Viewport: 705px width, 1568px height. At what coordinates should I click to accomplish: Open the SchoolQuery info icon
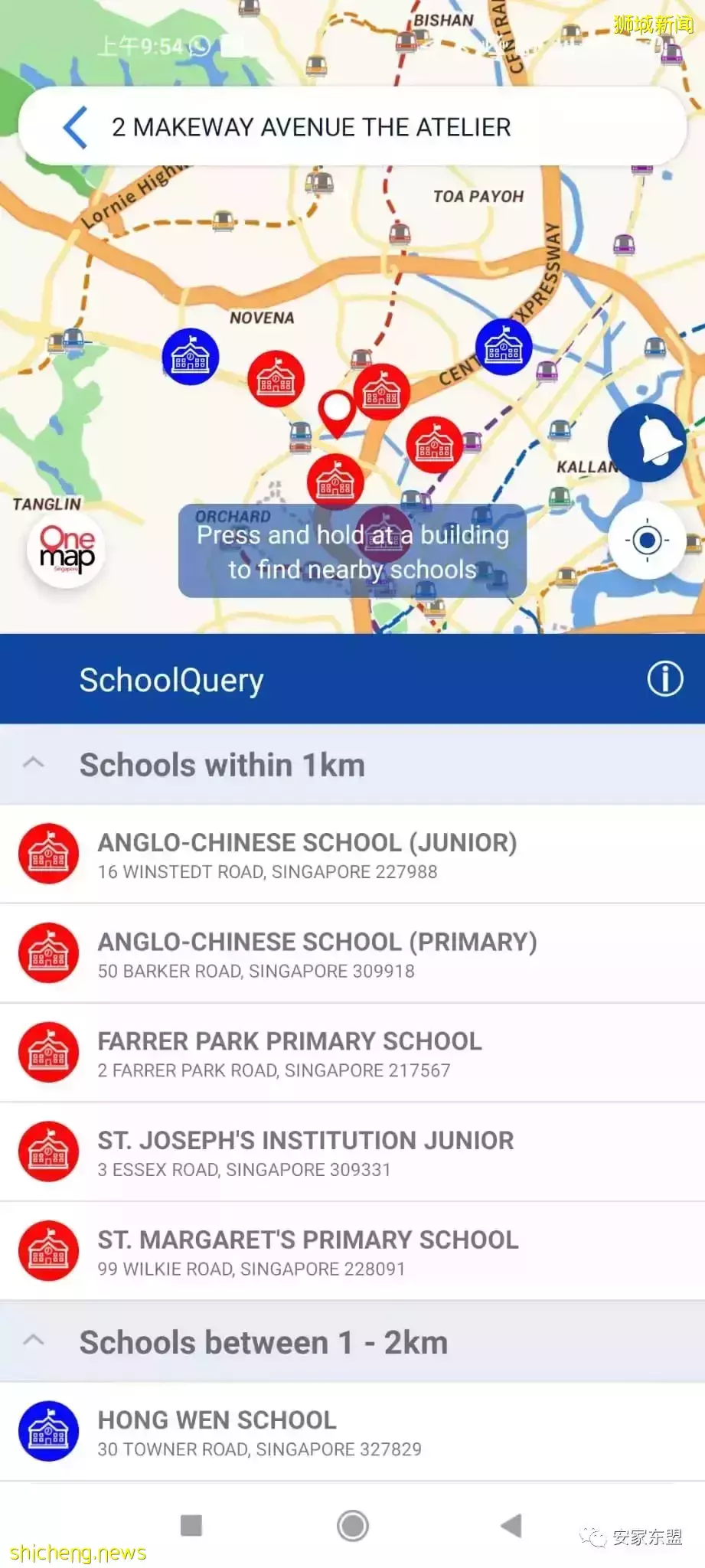coord(664,679)
